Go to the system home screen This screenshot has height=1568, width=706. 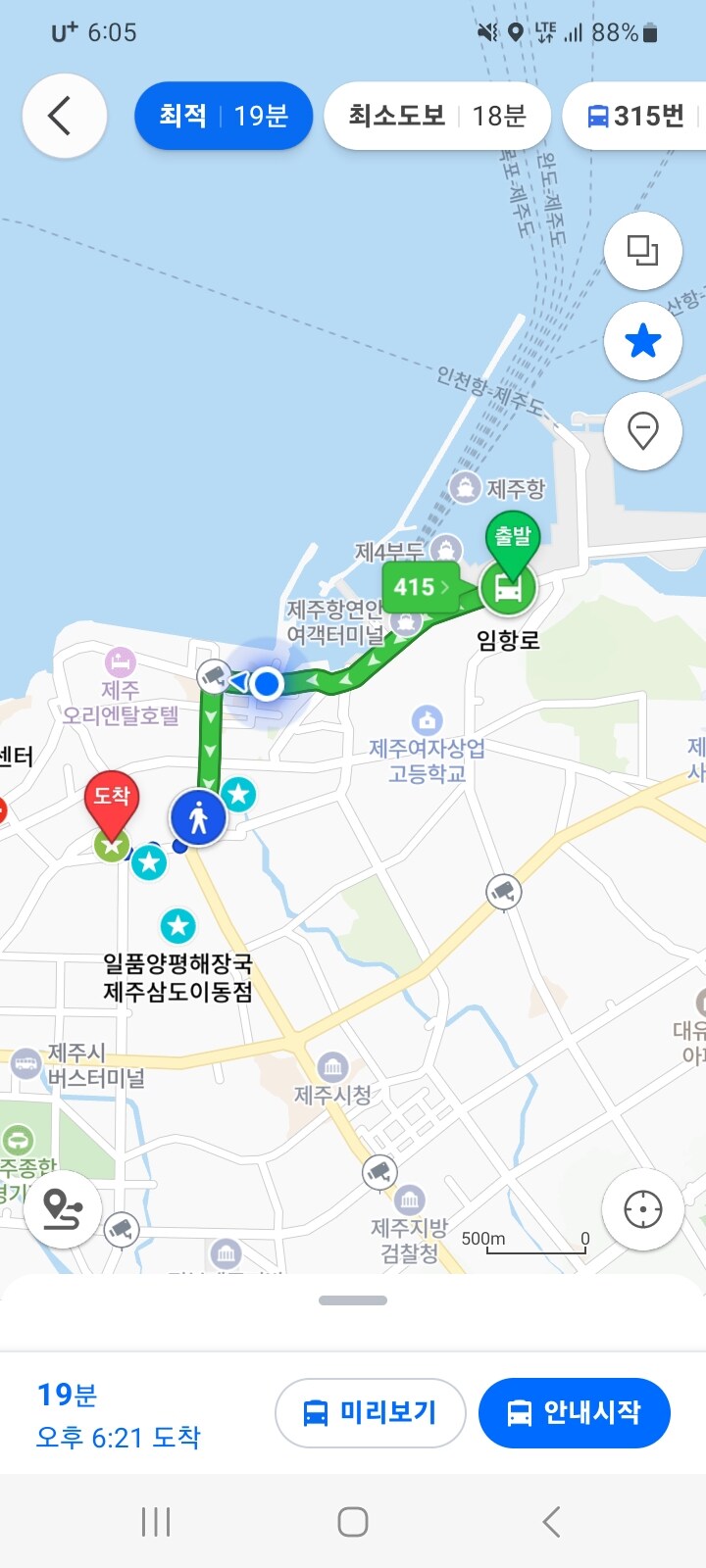(353, 1522)
